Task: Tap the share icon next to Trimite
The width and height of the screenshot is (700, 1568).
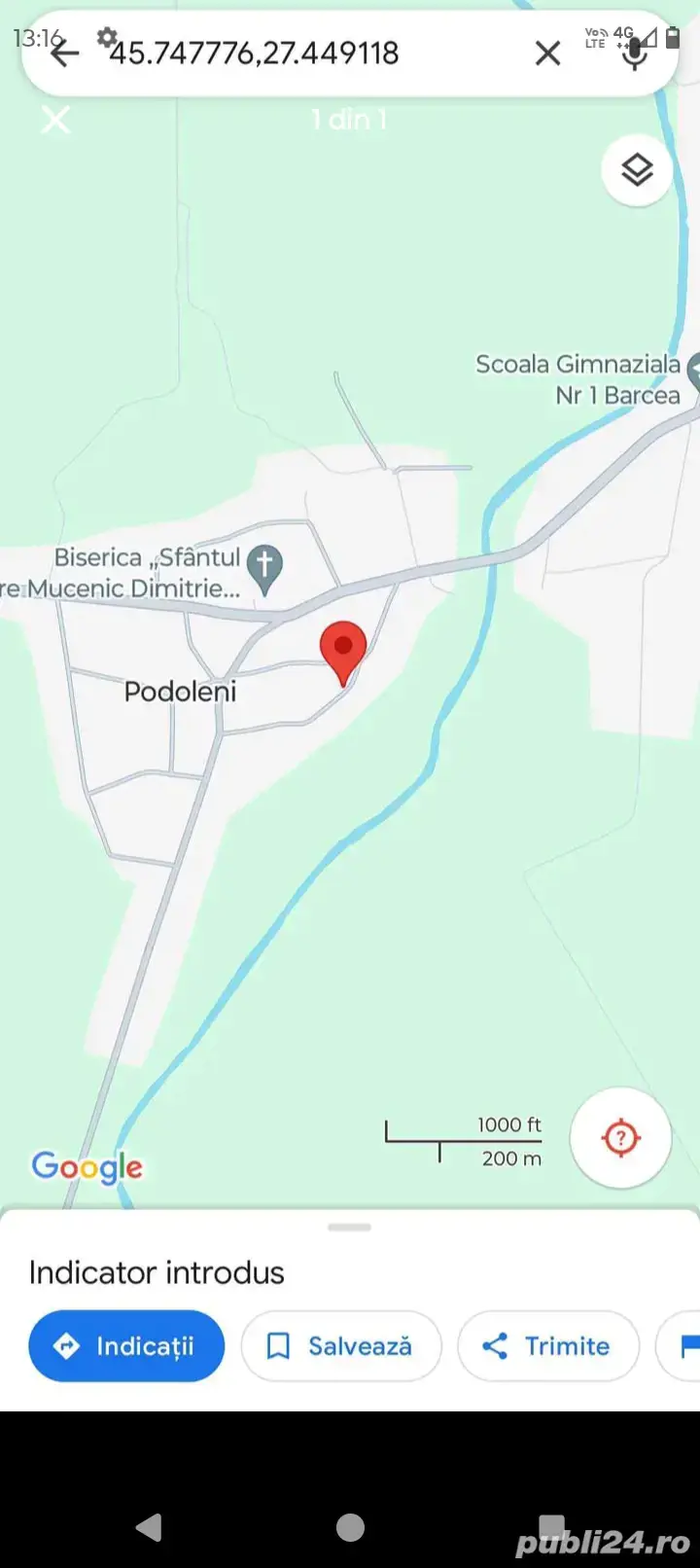Action: point(494,1346)
